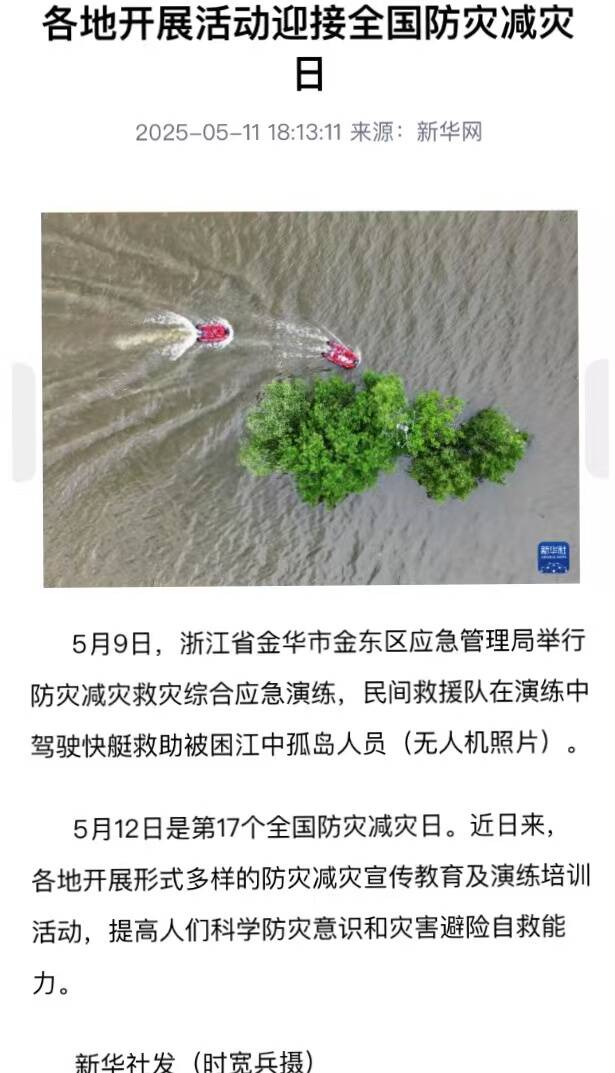
Task: Open the aerial rescue boat photo
Action: click(309, 398)
